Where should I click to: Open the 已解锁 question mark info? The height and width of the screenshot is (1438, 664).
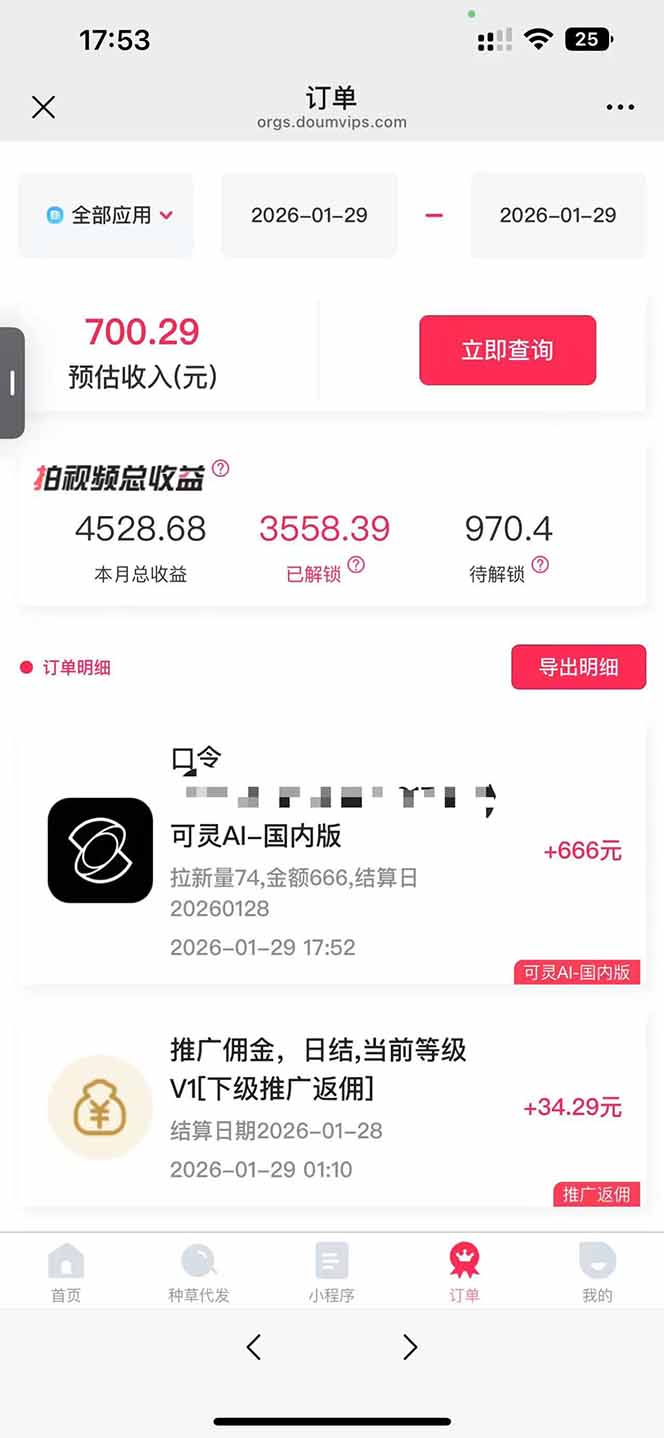[356, 565]
